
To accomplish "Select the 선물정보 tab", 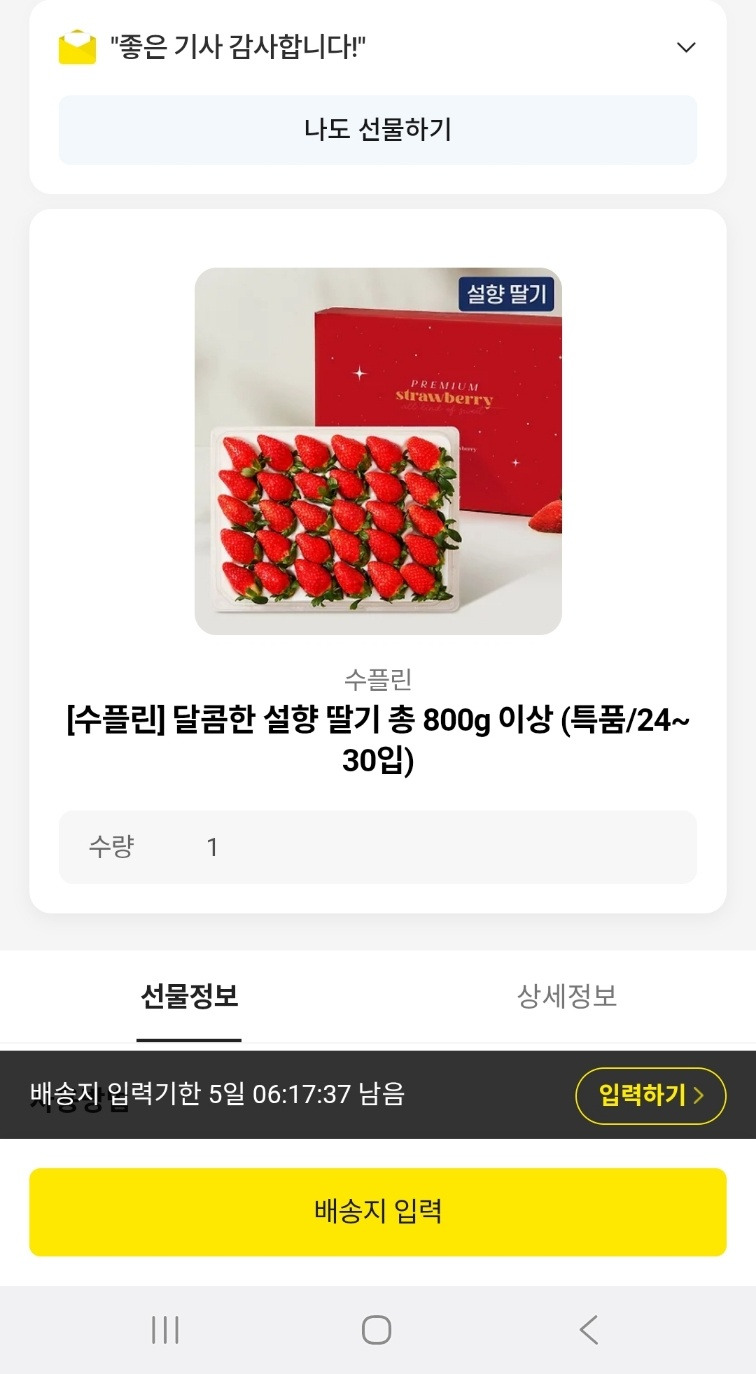I will coord(189,996).
